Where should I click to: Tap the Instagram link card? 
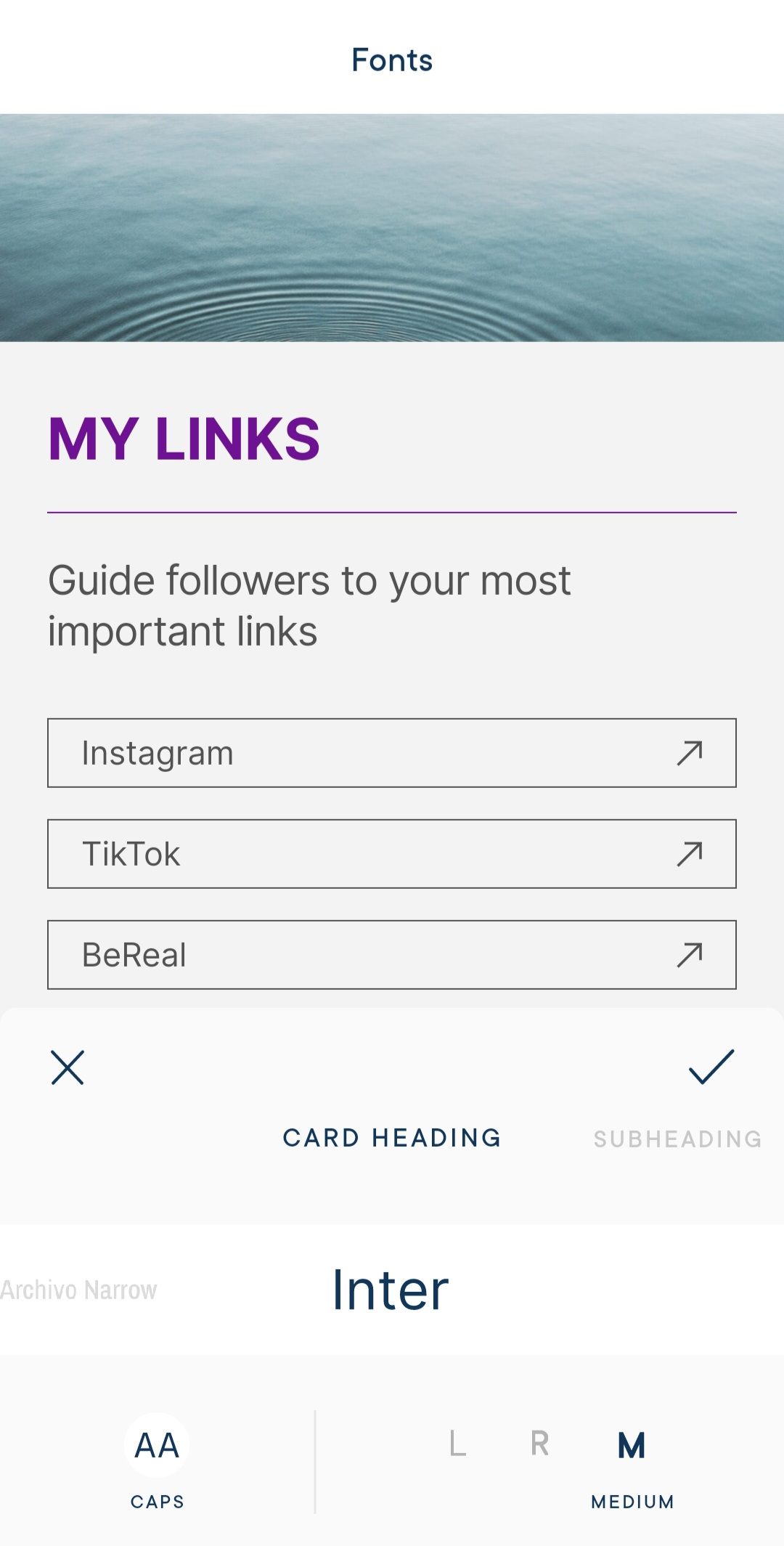coord(392,753)
